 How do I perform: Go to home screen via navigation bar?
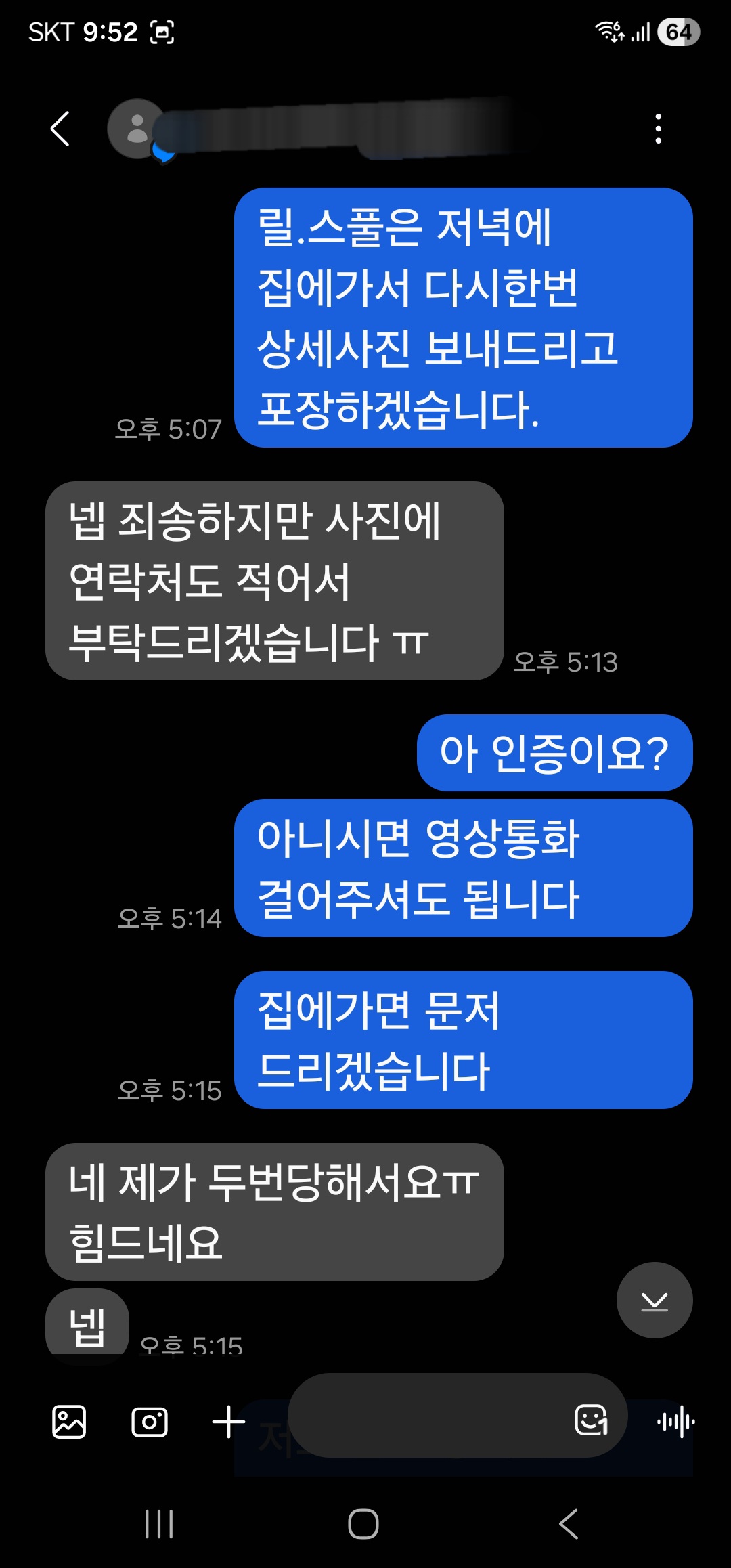pos(363,1524)
